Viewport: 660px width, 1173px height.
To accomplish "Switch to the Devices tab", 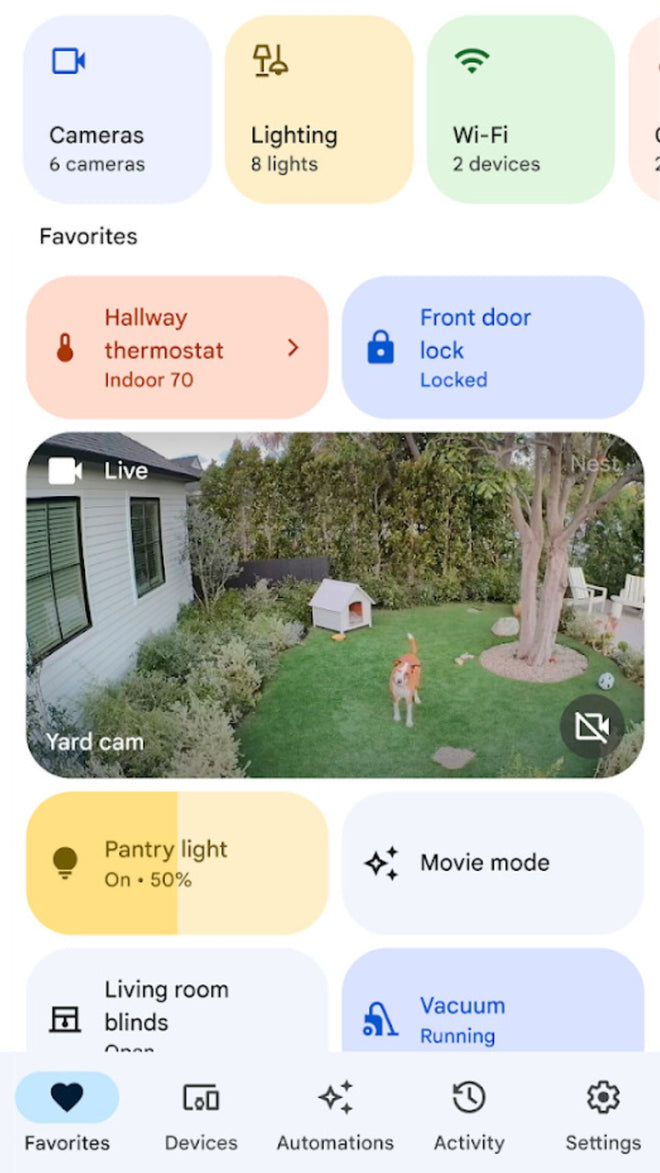I will (201, 1113).
